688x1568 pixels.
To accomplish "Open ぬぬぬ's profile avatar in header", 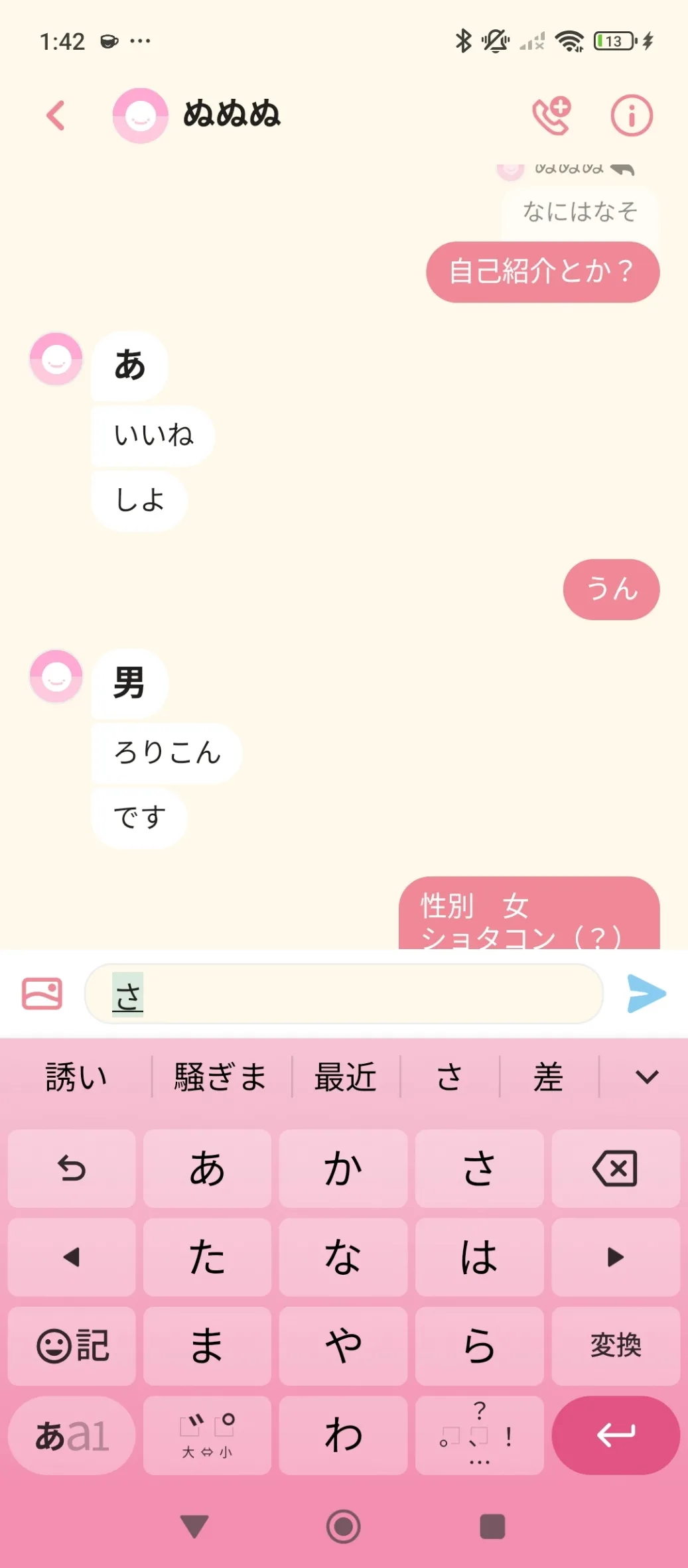I will click(140, 115).
